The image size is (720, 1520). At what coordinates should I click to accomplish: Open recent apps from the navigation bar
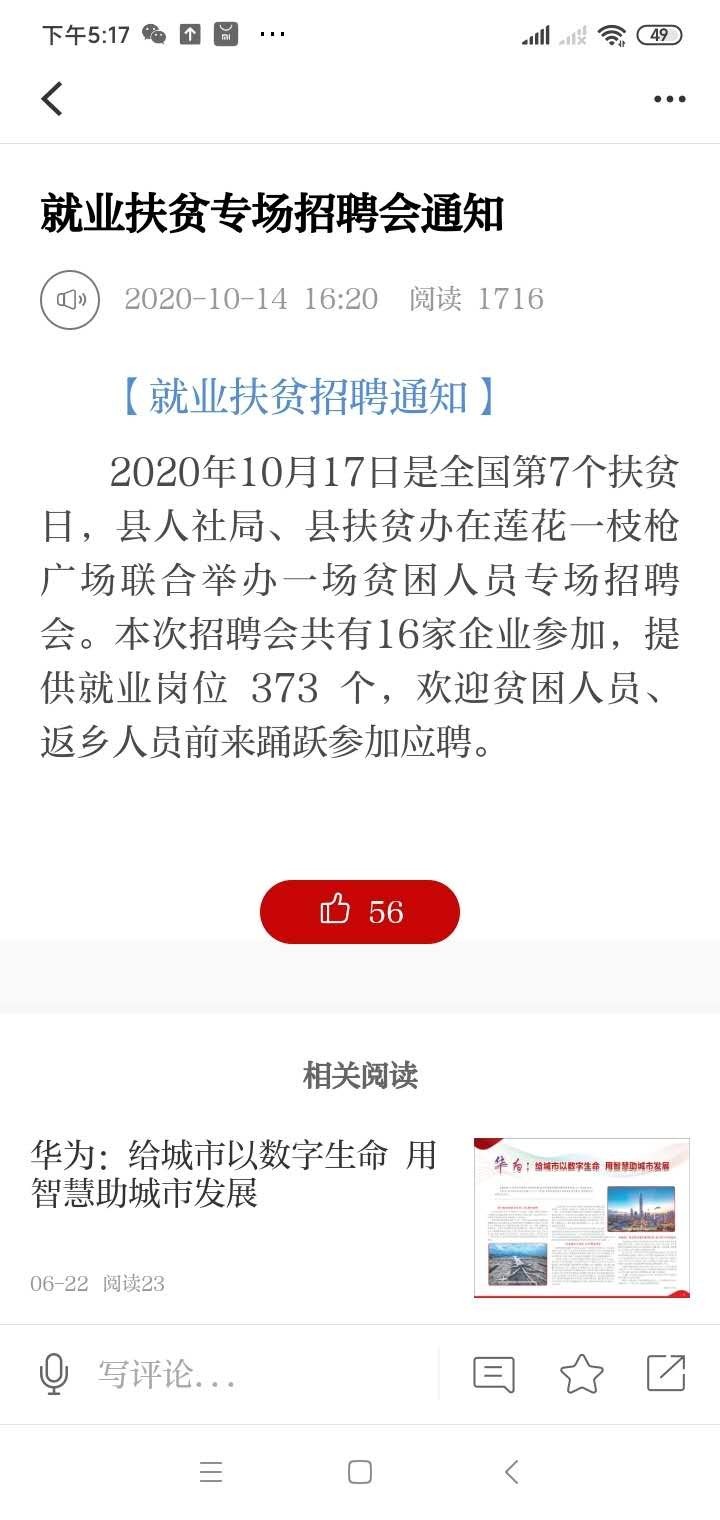pyautogui.click(x=210, y=1472)
